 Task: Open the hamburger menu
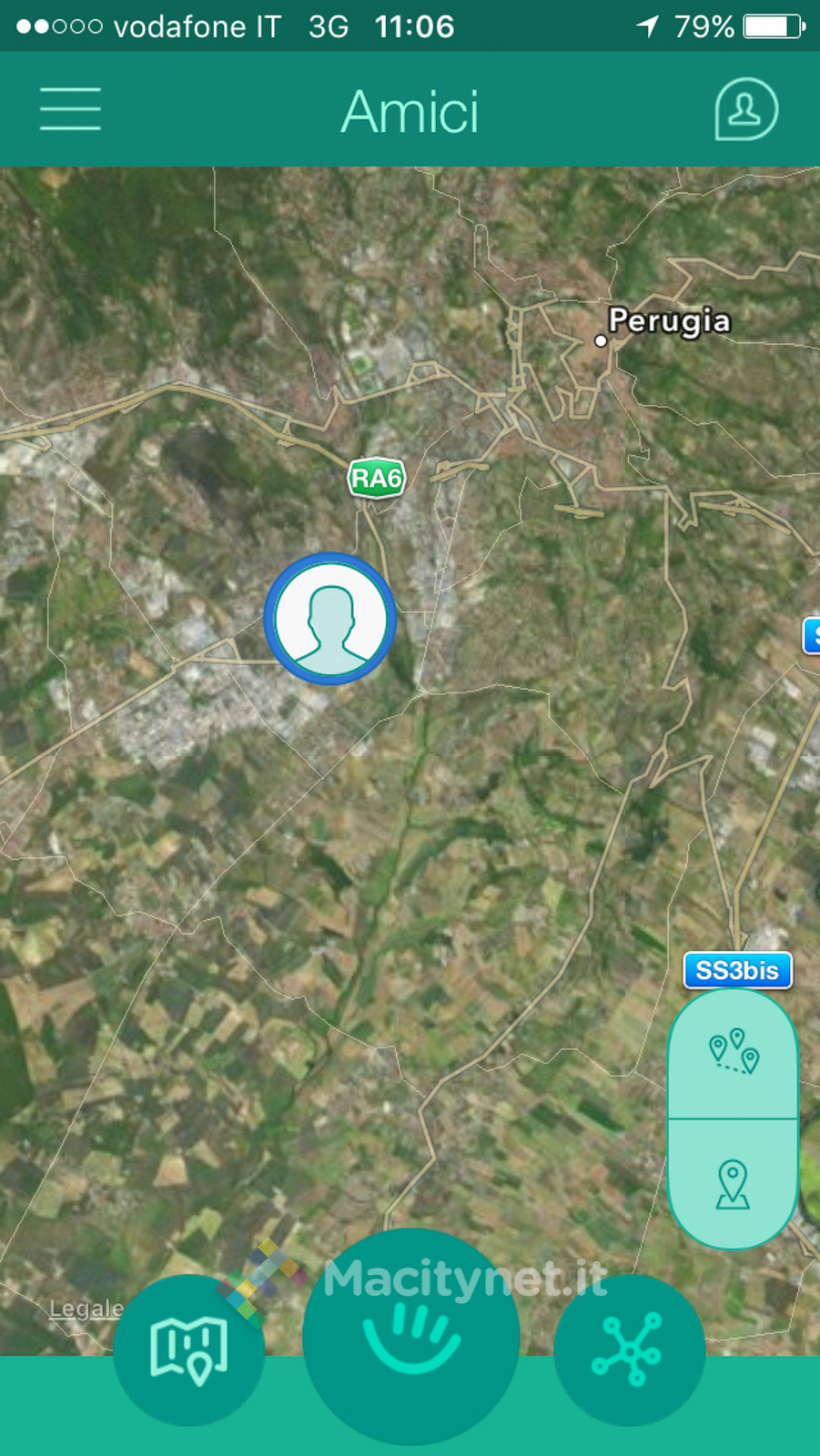70,110
